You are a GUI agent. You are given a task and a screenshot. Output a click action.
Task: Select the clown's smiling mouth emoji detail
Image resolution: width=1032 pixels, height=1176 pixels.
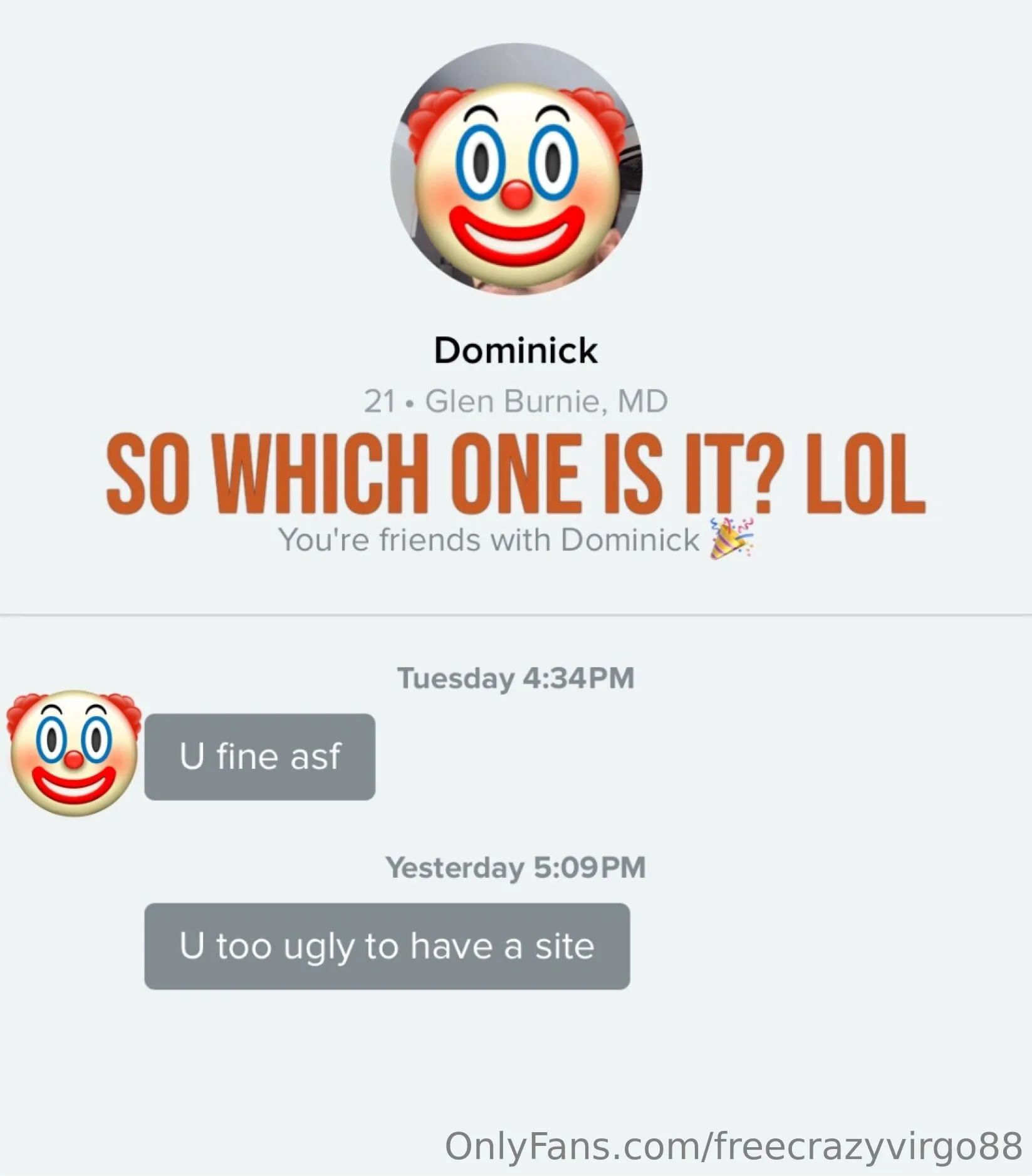[x=516, y=232]
